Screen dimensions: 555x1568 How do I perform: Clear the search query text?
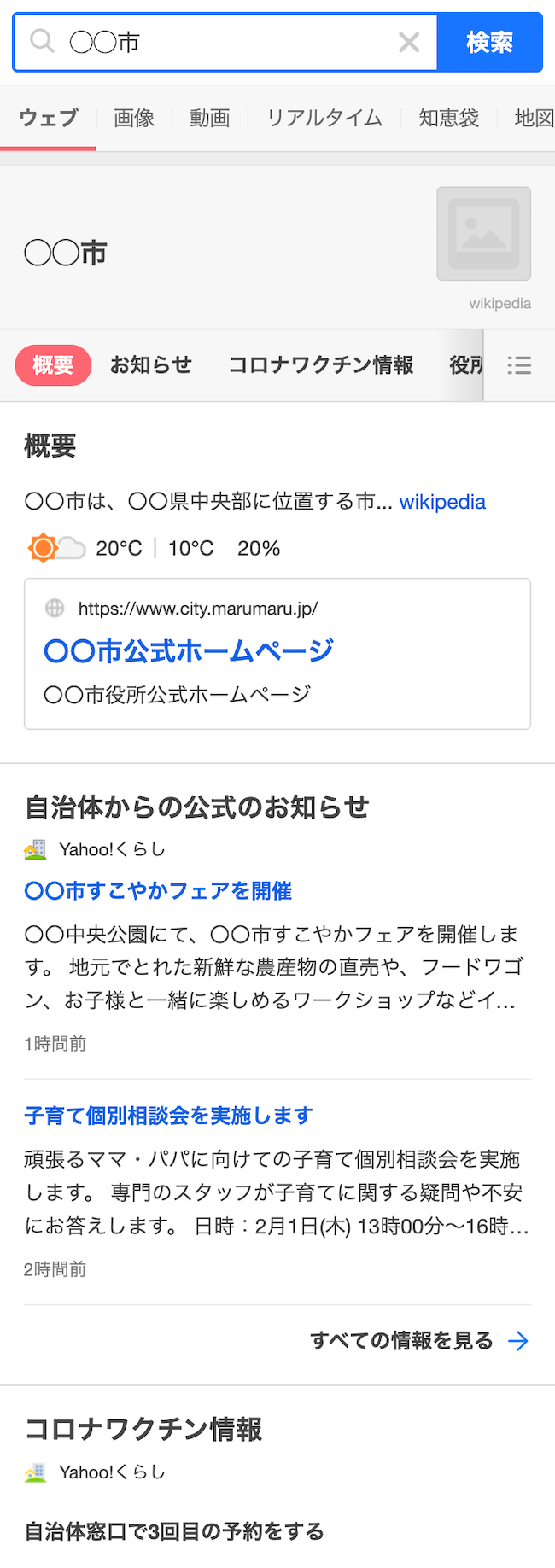[x=409, y=42]
